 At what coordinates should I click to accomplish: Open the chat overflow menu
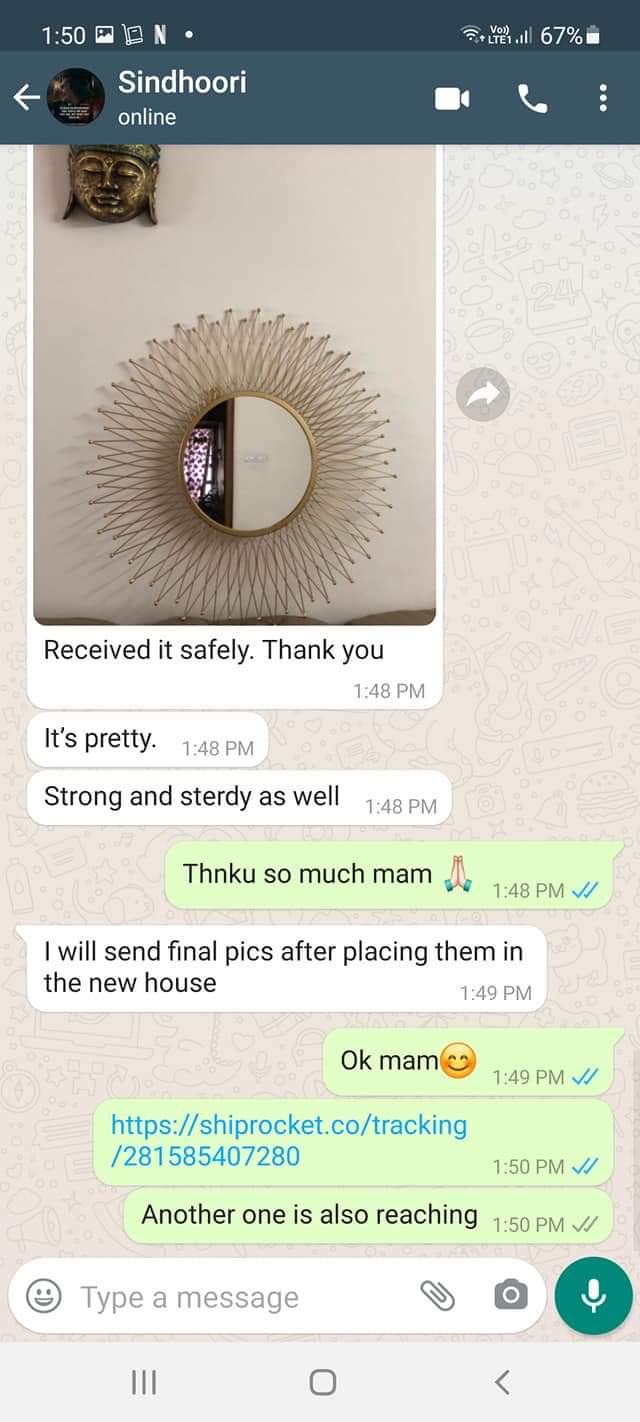(603, 98)
